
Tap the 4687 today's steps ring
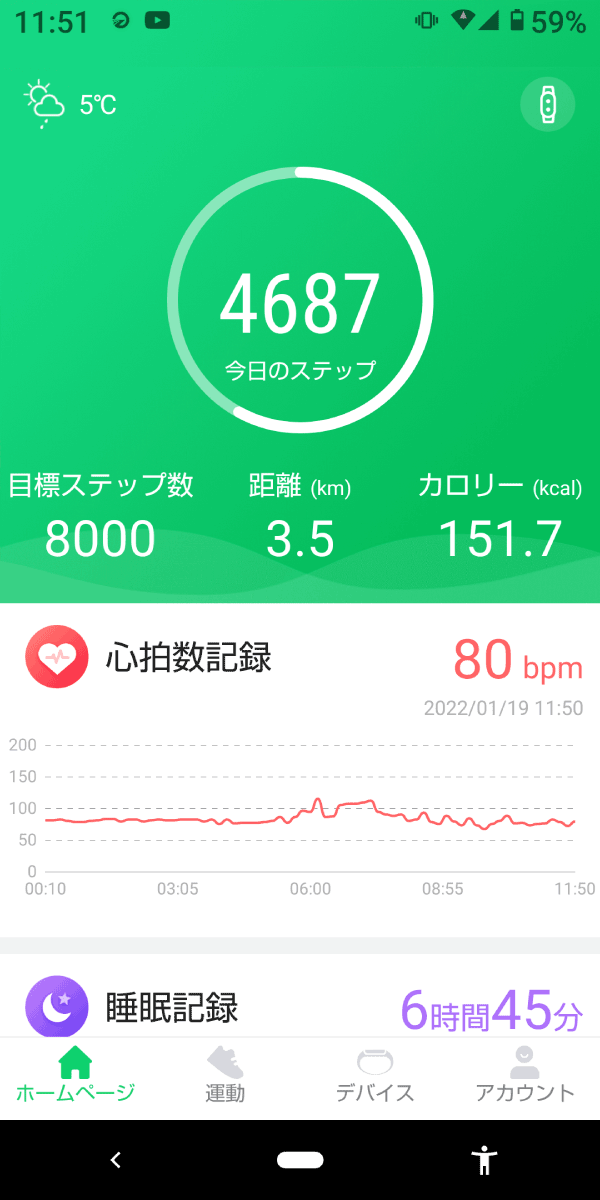click(300, 300)
